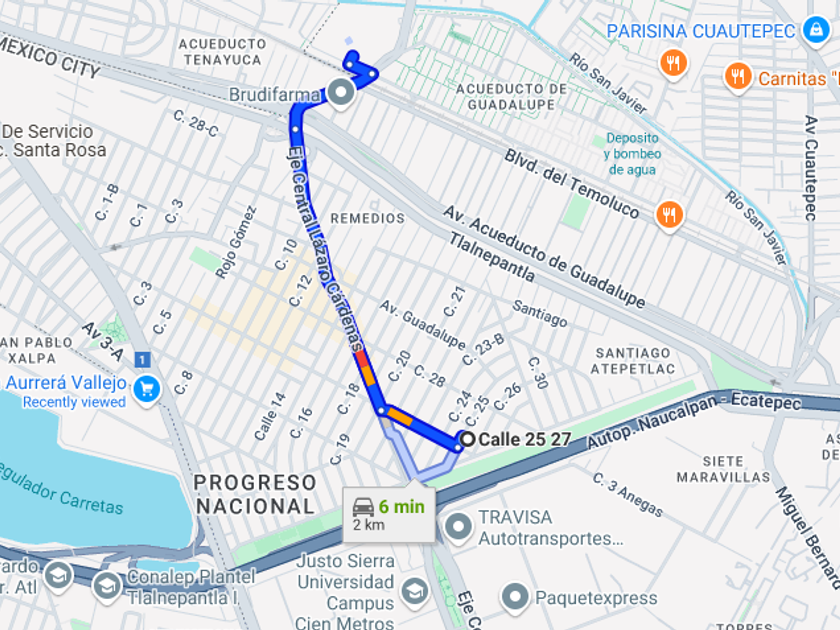
Task: Tap the Calle 25 27 destination marker
Action: (467, 439)
